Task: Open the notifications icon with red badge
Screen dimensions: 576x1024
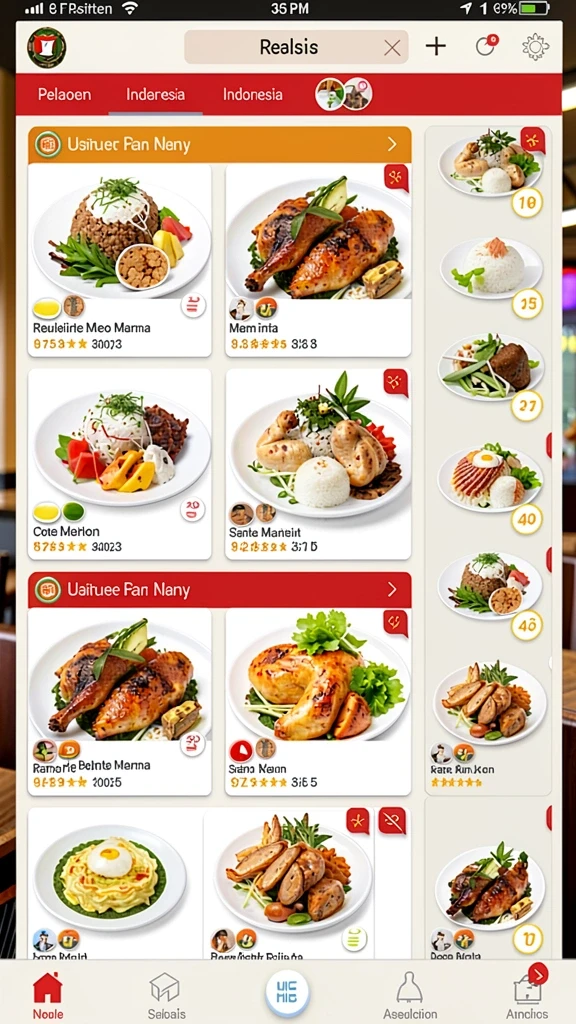Action: [486, 46]
